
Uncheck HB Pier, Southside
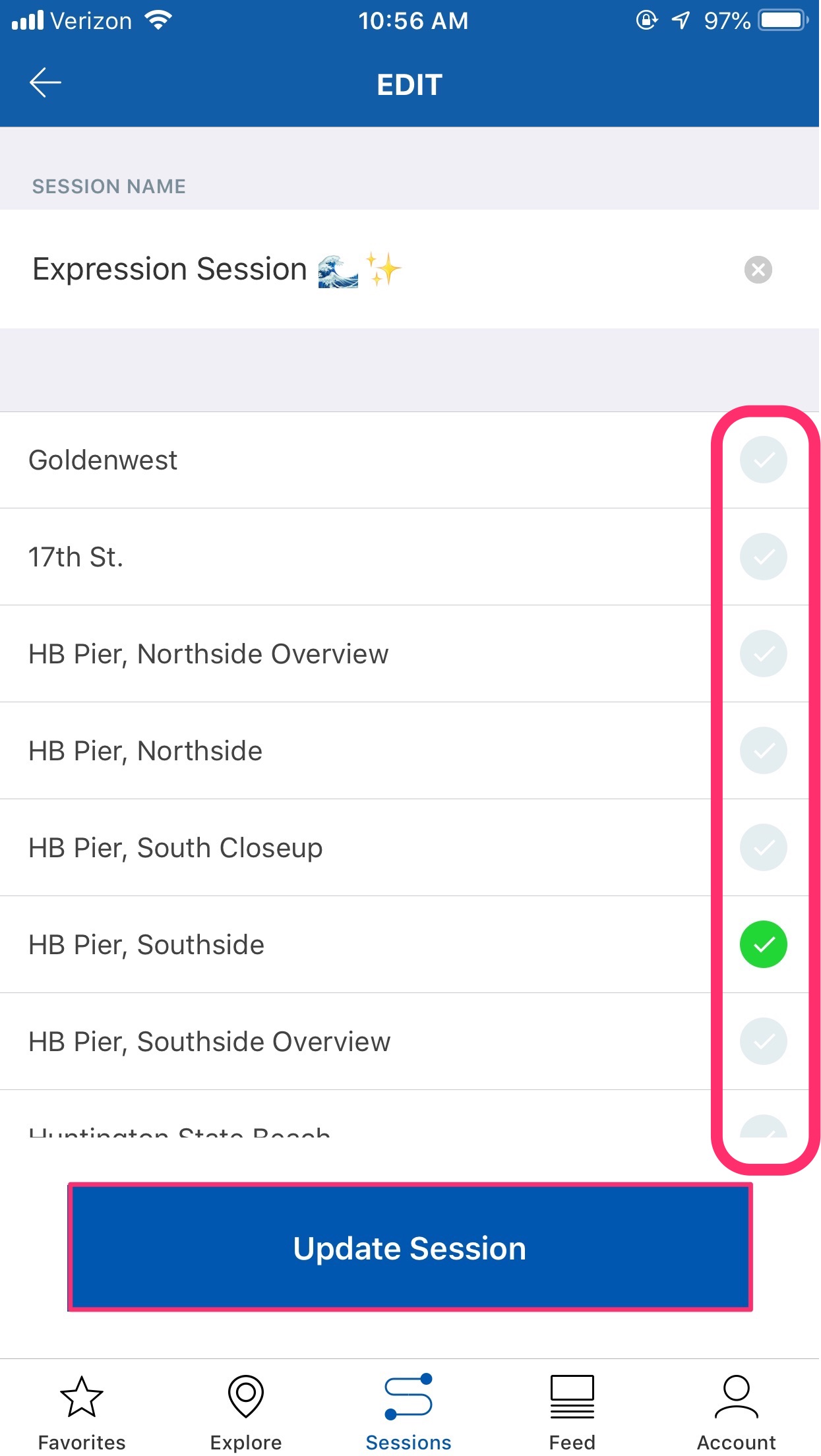click(x=763, y=944)
